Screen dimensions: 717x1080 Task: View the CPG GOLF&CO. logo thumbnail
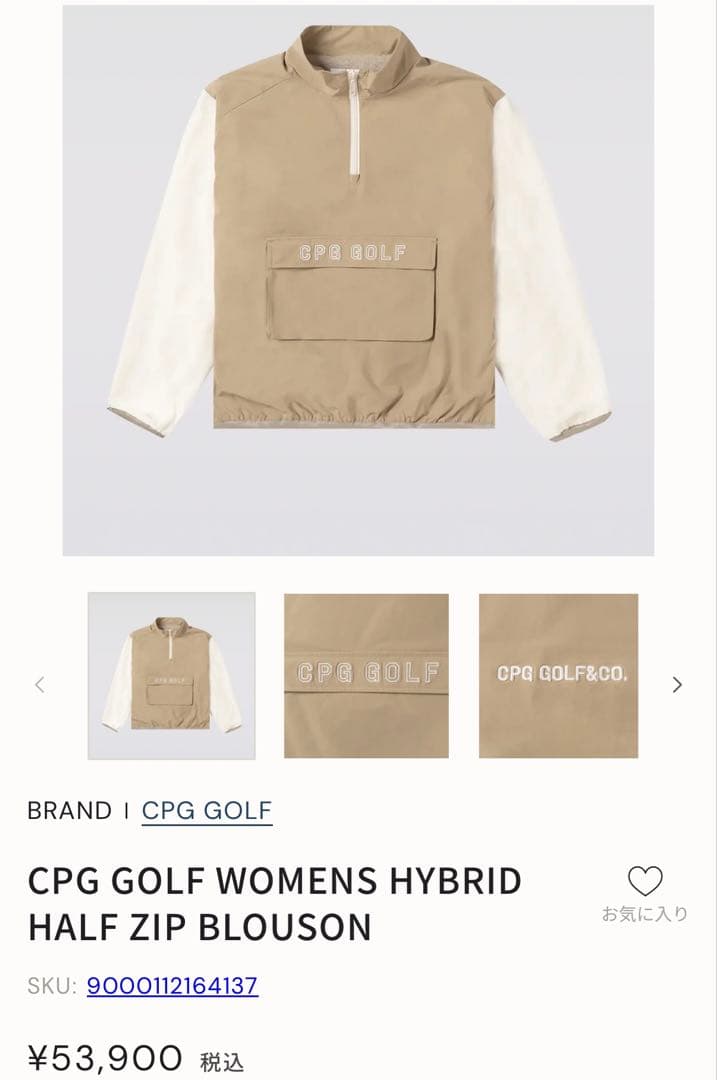click(x=558, y=676)
